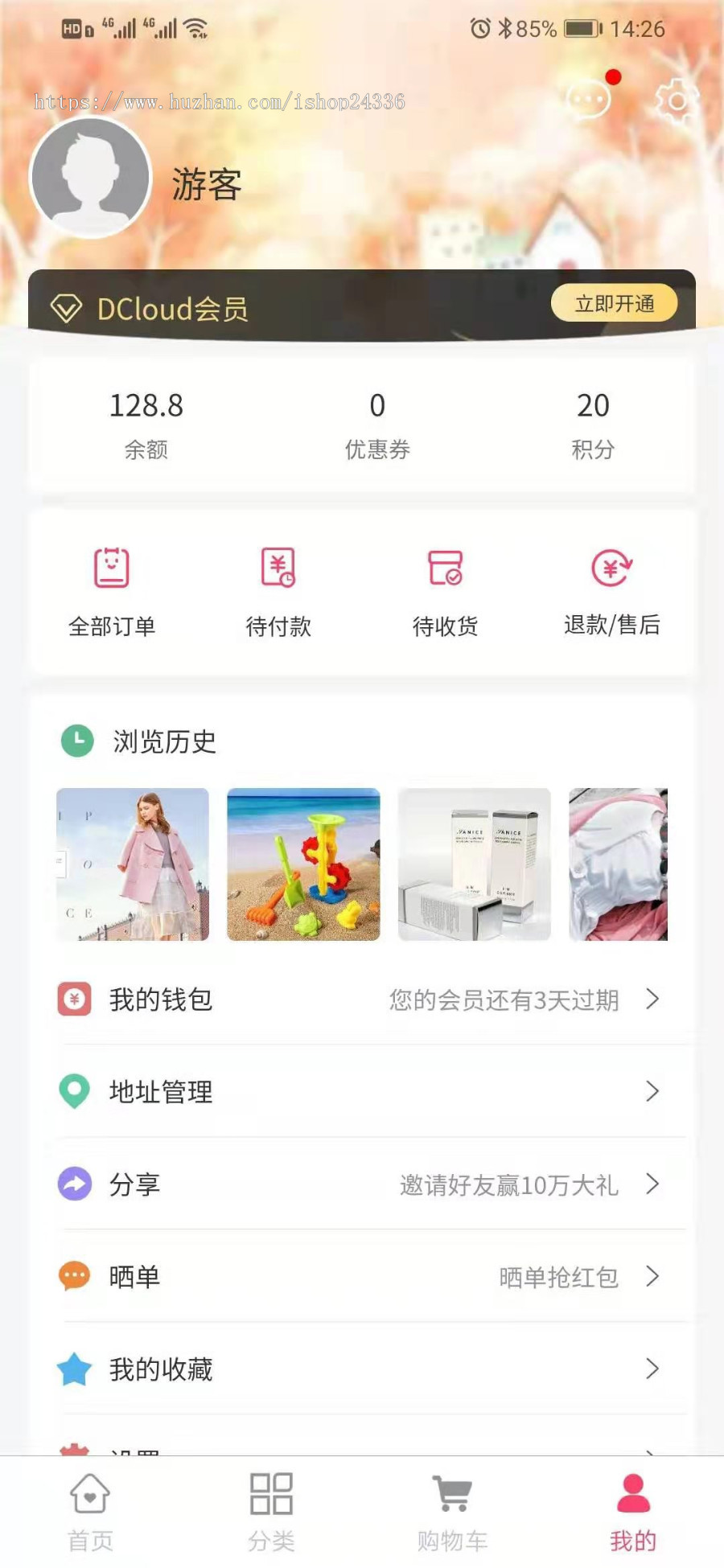Select the 地址管理 location pin icon
The height and width of the screenshot is (1568, 724).
(75, 1092)
